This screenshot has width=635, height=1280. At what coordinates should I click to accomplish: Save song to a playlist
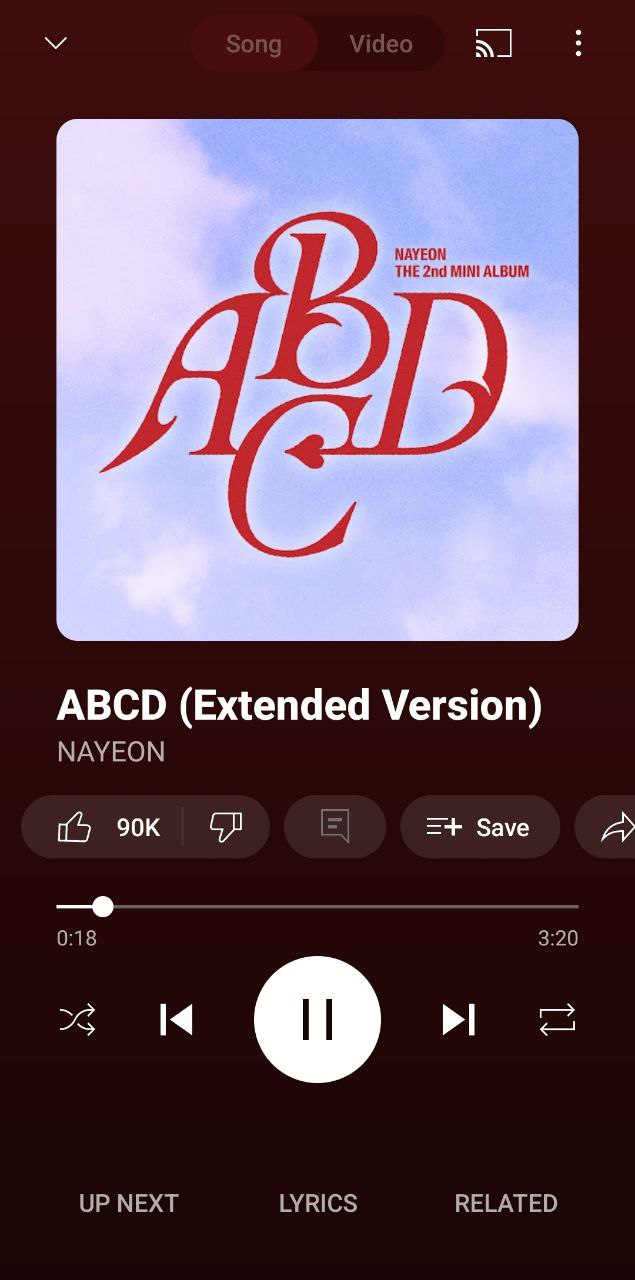(x=480, y=827)
